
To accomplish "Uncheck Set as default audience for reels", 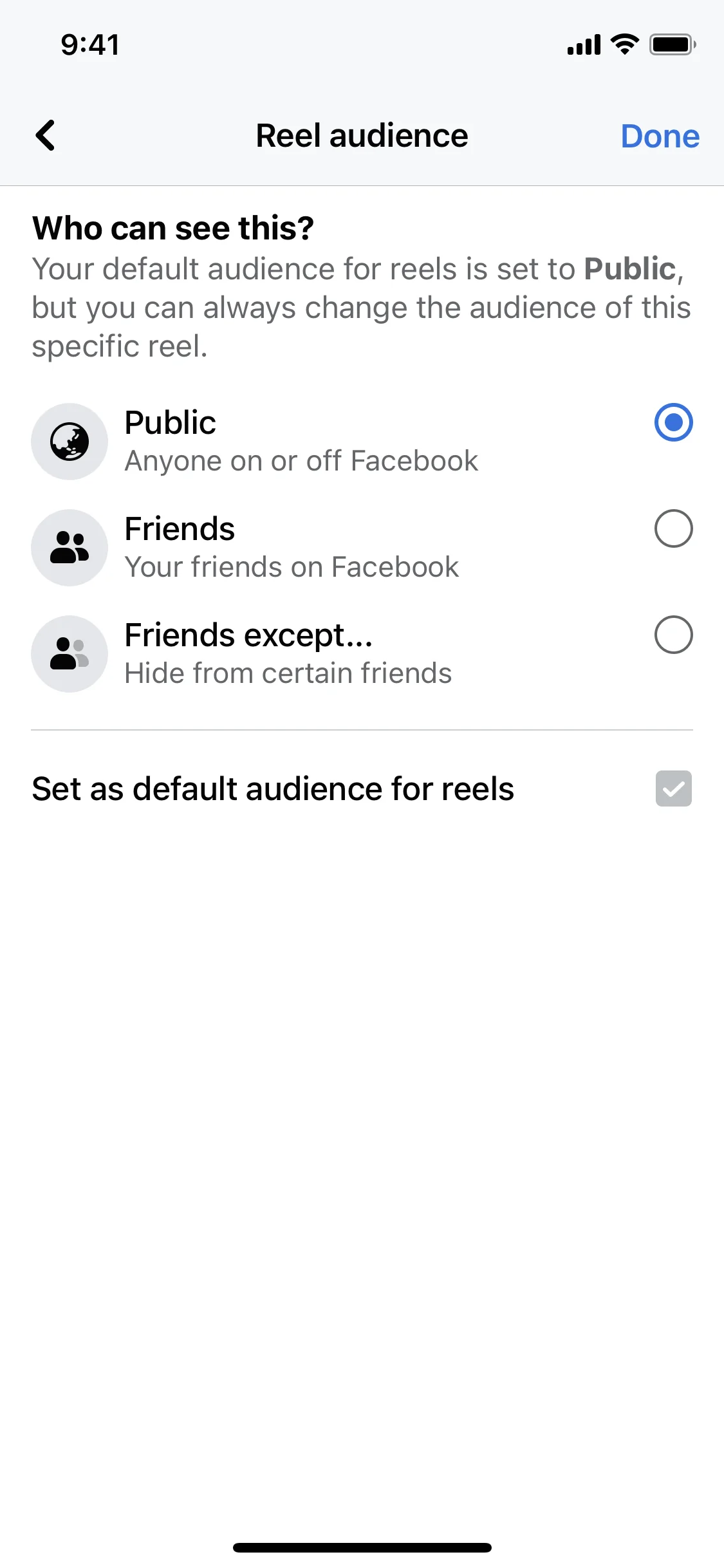I will click(673, 789).
